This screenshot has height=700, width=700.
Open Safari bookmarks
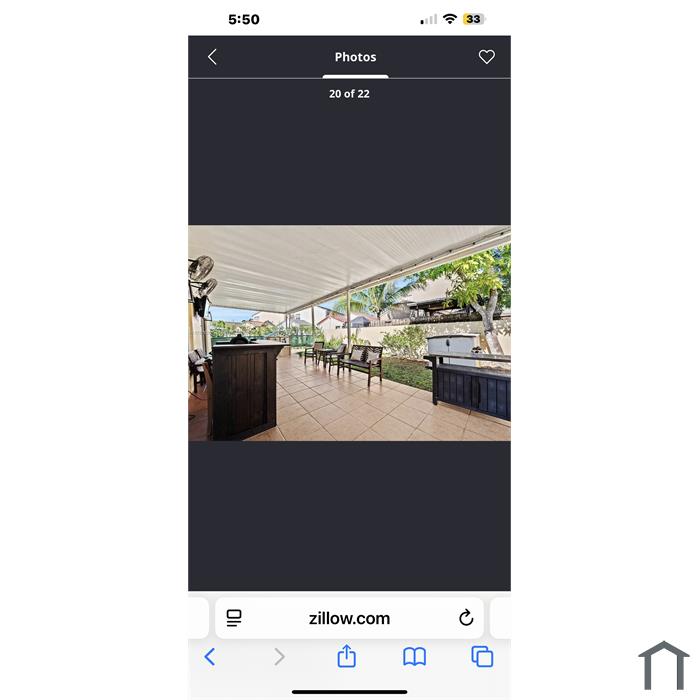point(414,656)
